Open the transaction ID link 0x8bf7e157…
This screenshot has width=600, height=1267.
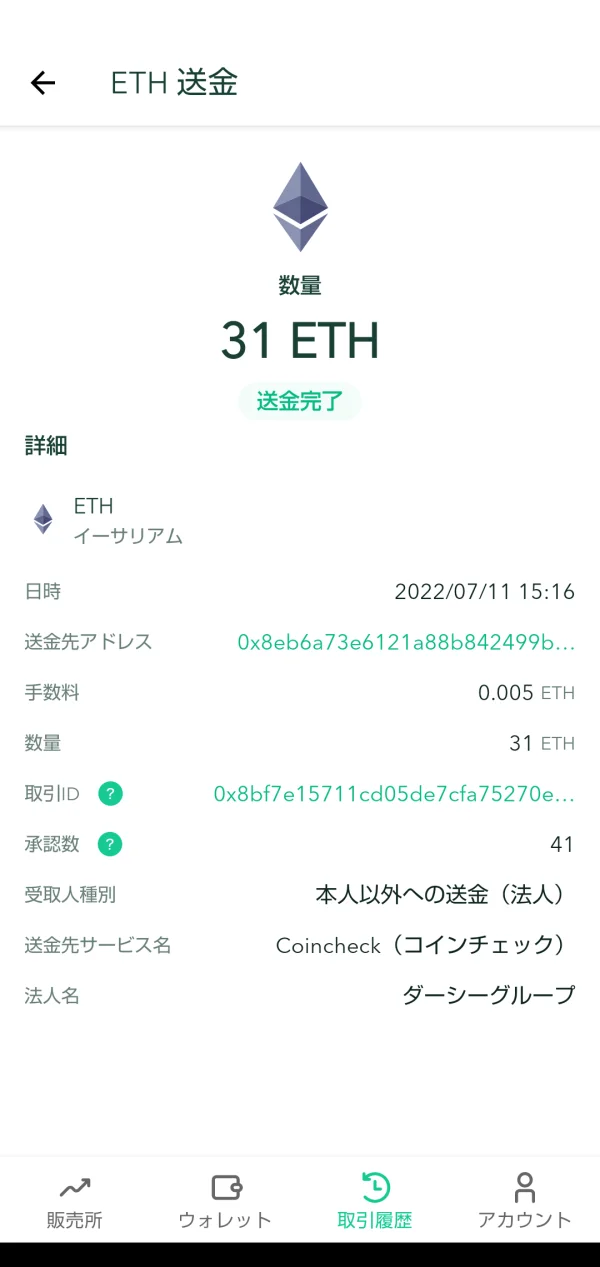[395, 794]
